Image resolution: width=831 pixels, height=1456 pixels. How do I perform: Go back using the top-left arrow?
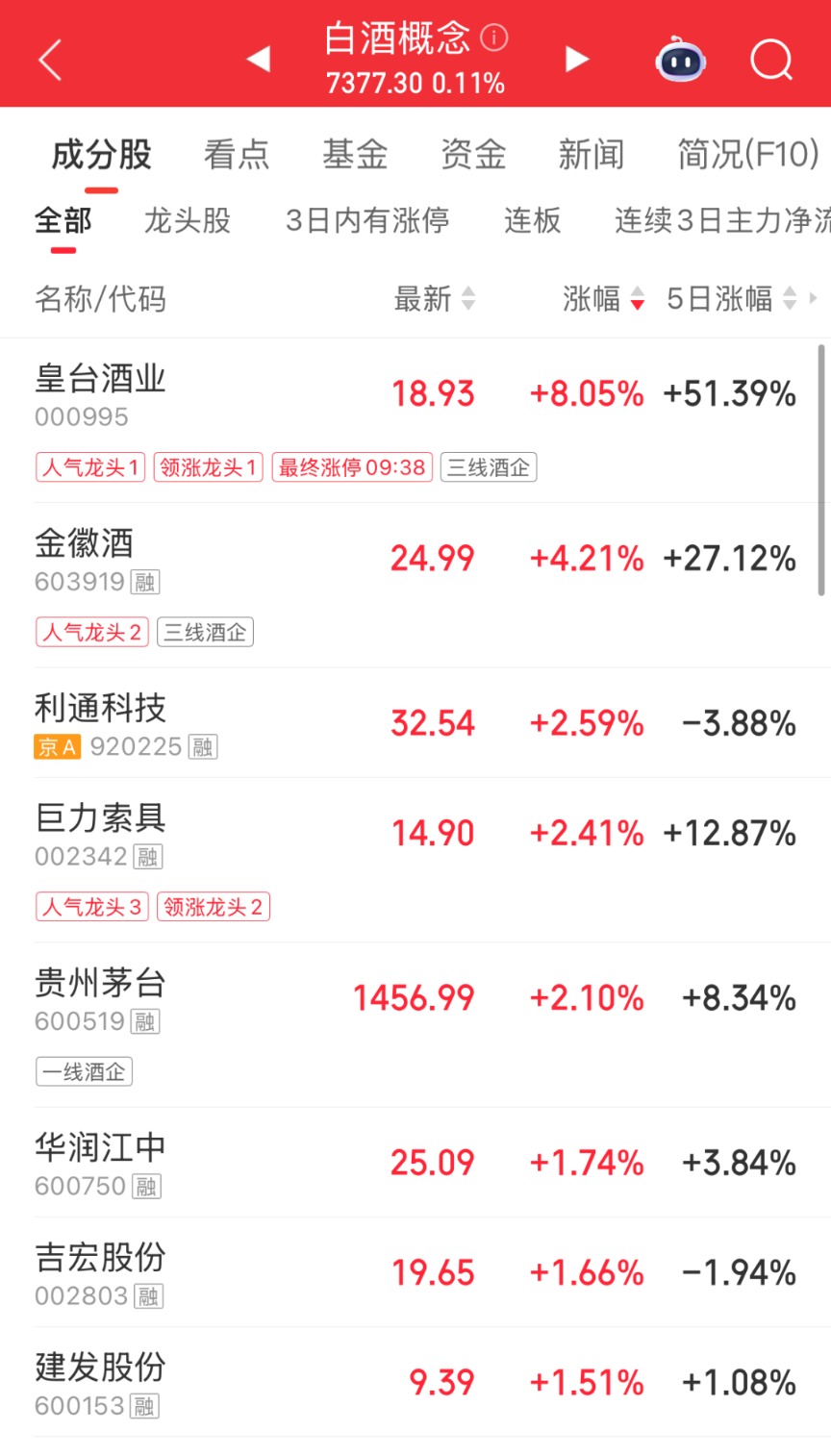pos(50,60)
